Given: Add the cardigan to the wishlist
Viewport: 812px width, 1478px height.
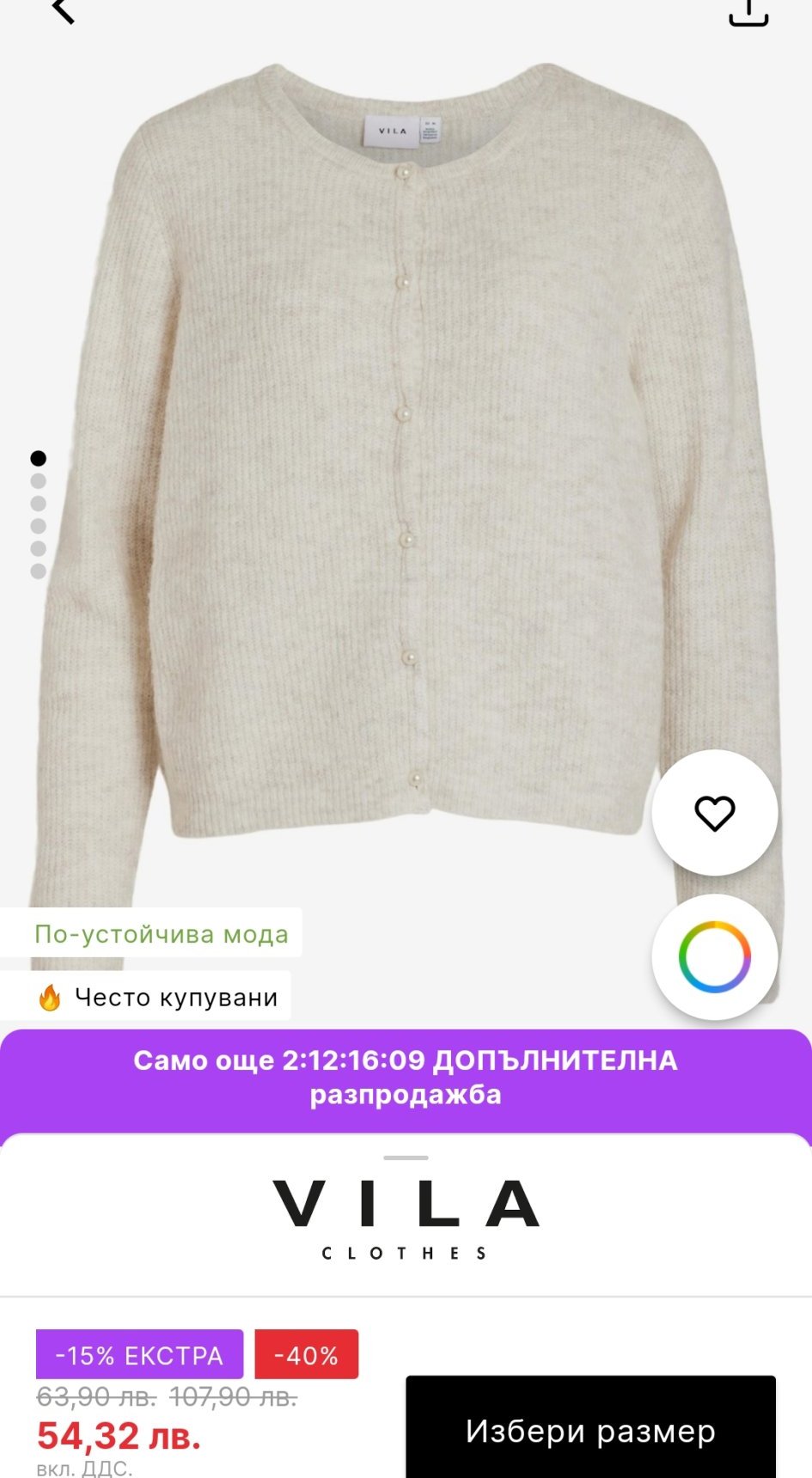Looking at the screenshot, I should click(715, 813).
